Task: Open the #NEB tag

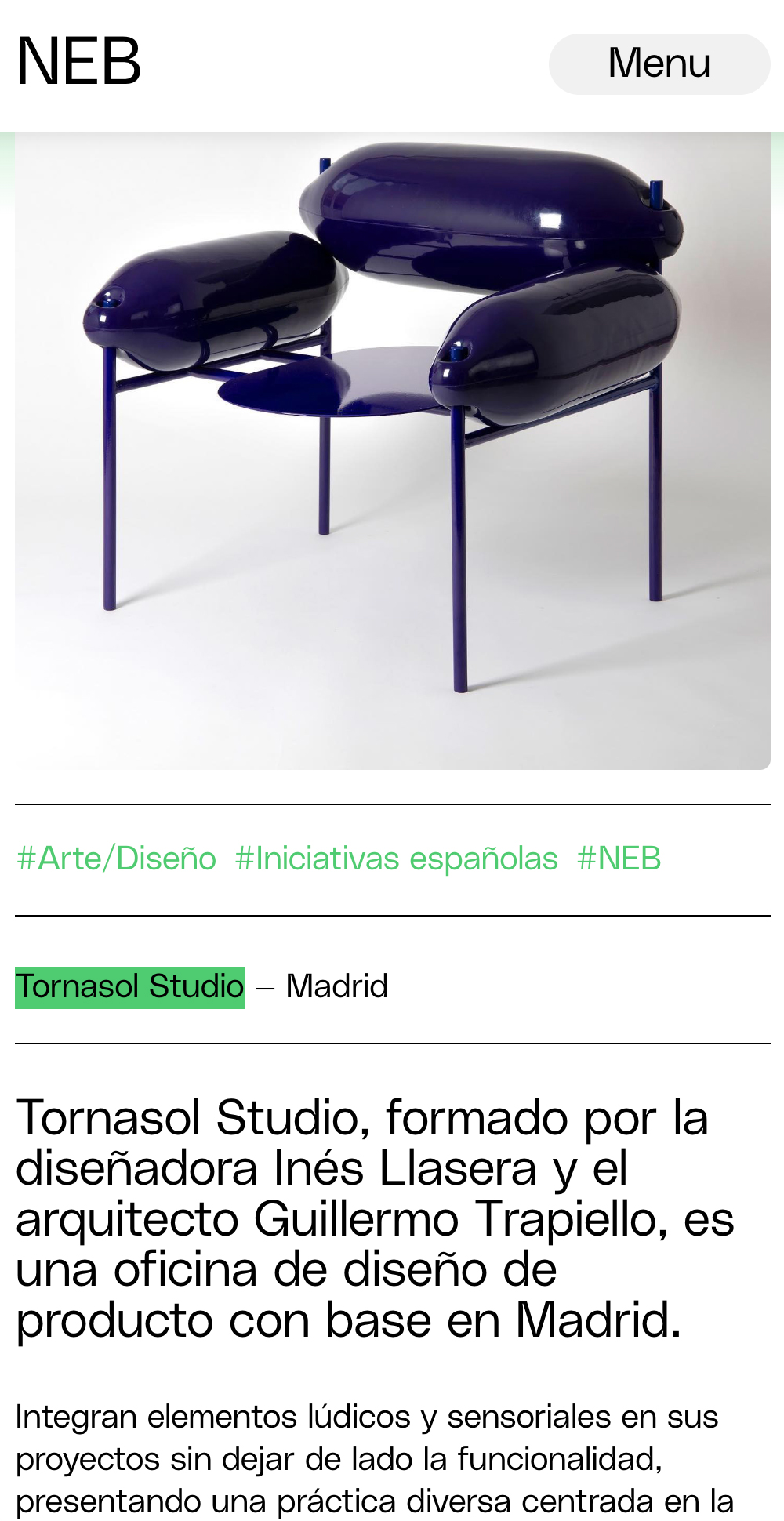Action: pos(619,859)
